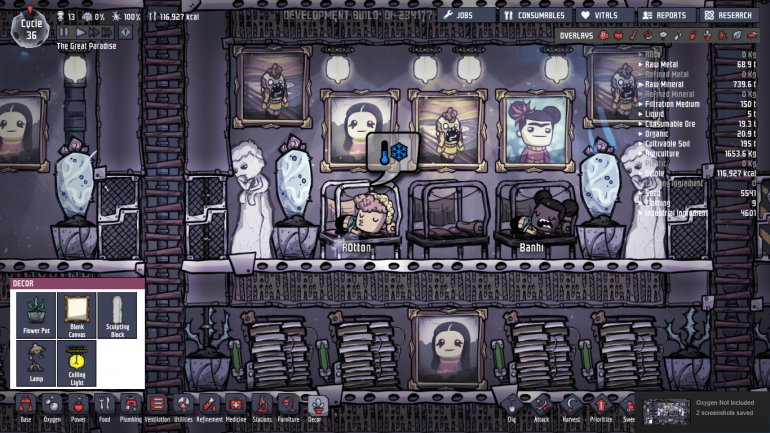Pause the game
This screenshot has height=433, width=770.
click(x=63, y=32)
